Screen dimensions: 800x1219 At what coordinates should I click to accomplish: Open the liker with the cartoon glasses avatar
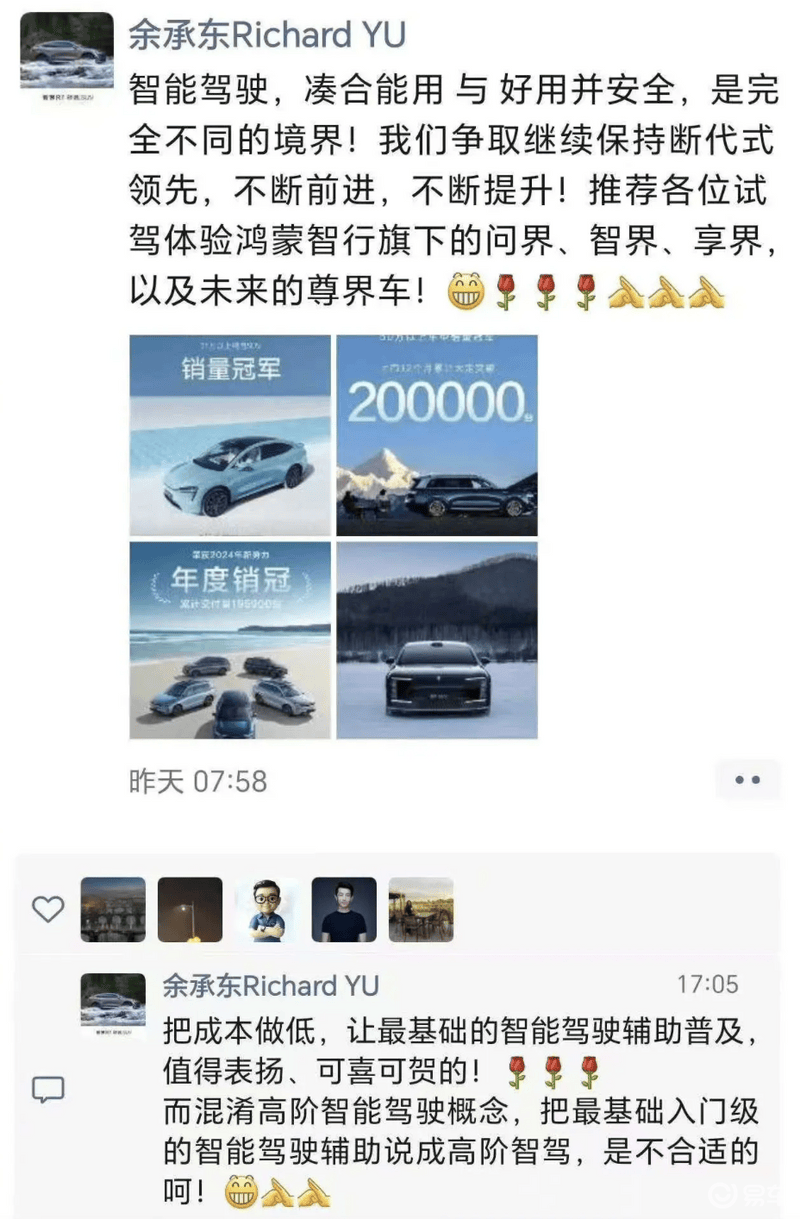267,910
